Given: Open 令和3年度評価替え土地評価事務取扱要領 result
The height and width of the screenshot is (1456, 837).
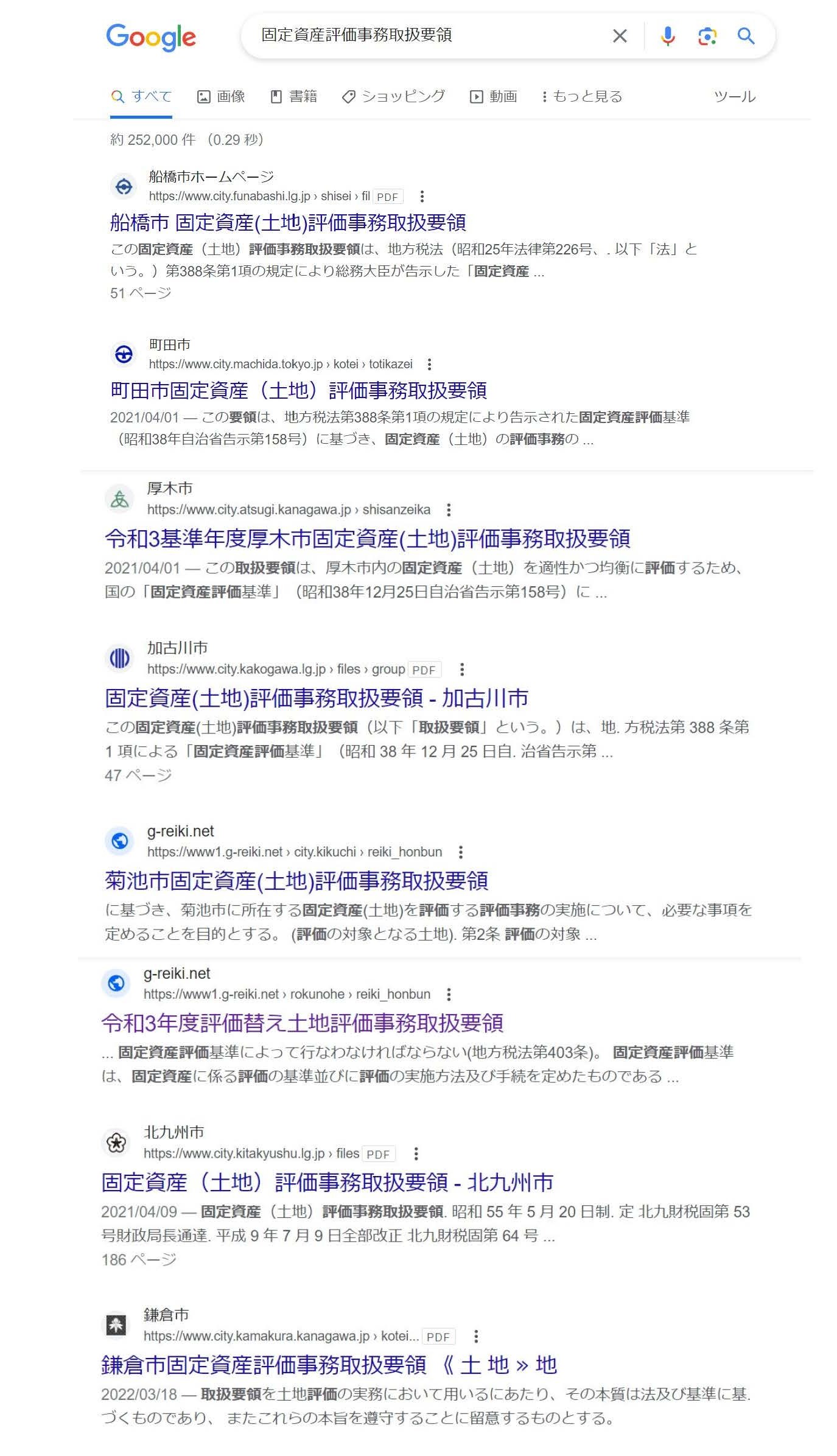Looking at the screenshot, I should pyautogui.click(x=302, y=1023).
